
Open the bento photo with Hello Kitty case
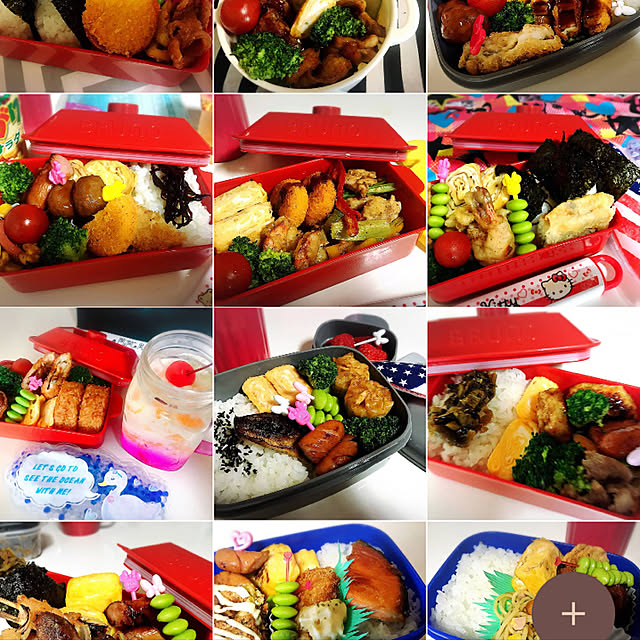tap(533, 200)
